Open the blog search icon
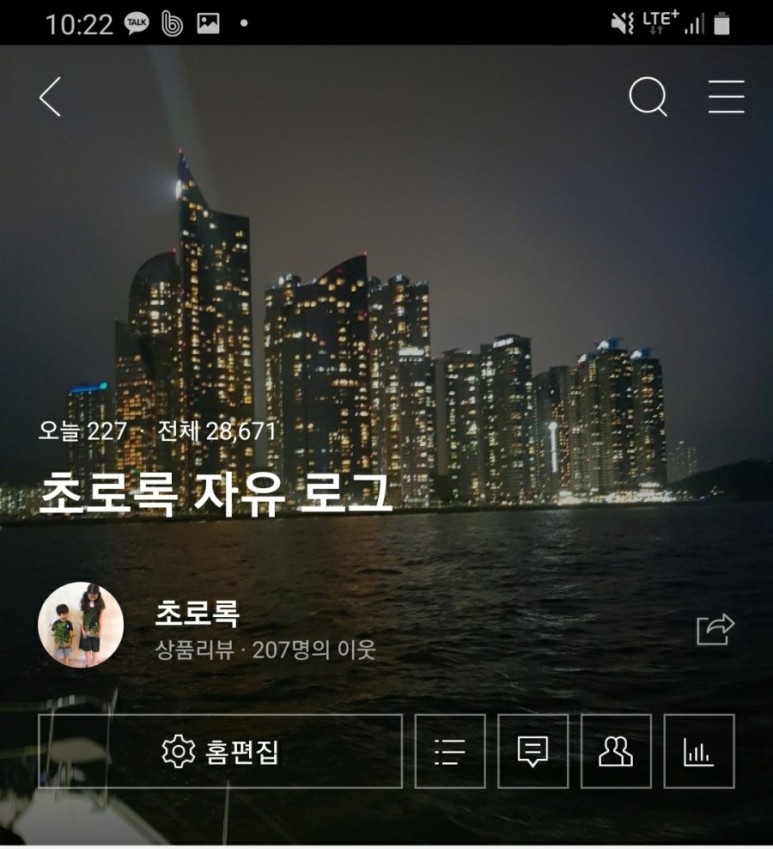The width and height of the screenshot is (773, 849). [648, 97]
